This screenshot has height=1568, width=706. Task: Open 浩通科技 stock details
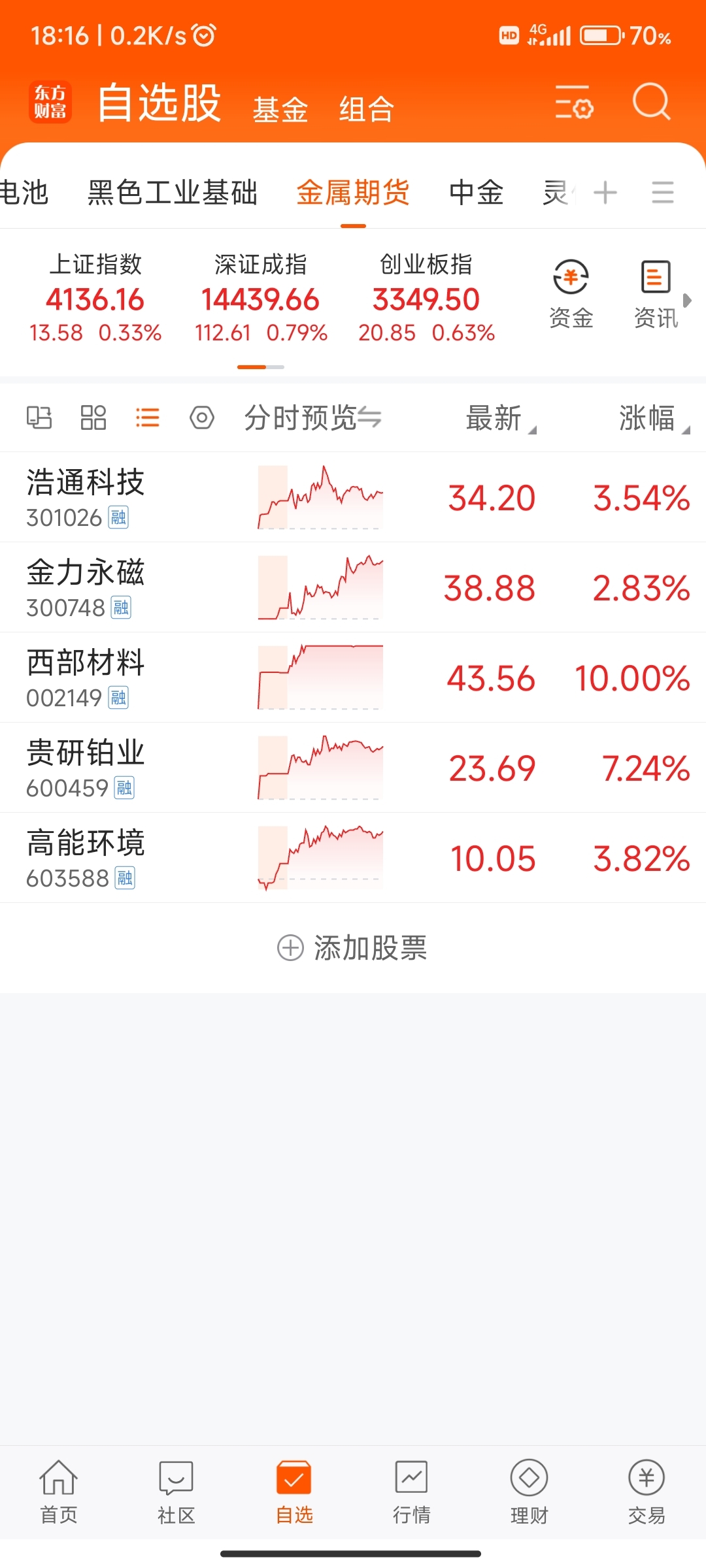pyautogui.click(x=86, y=497)
